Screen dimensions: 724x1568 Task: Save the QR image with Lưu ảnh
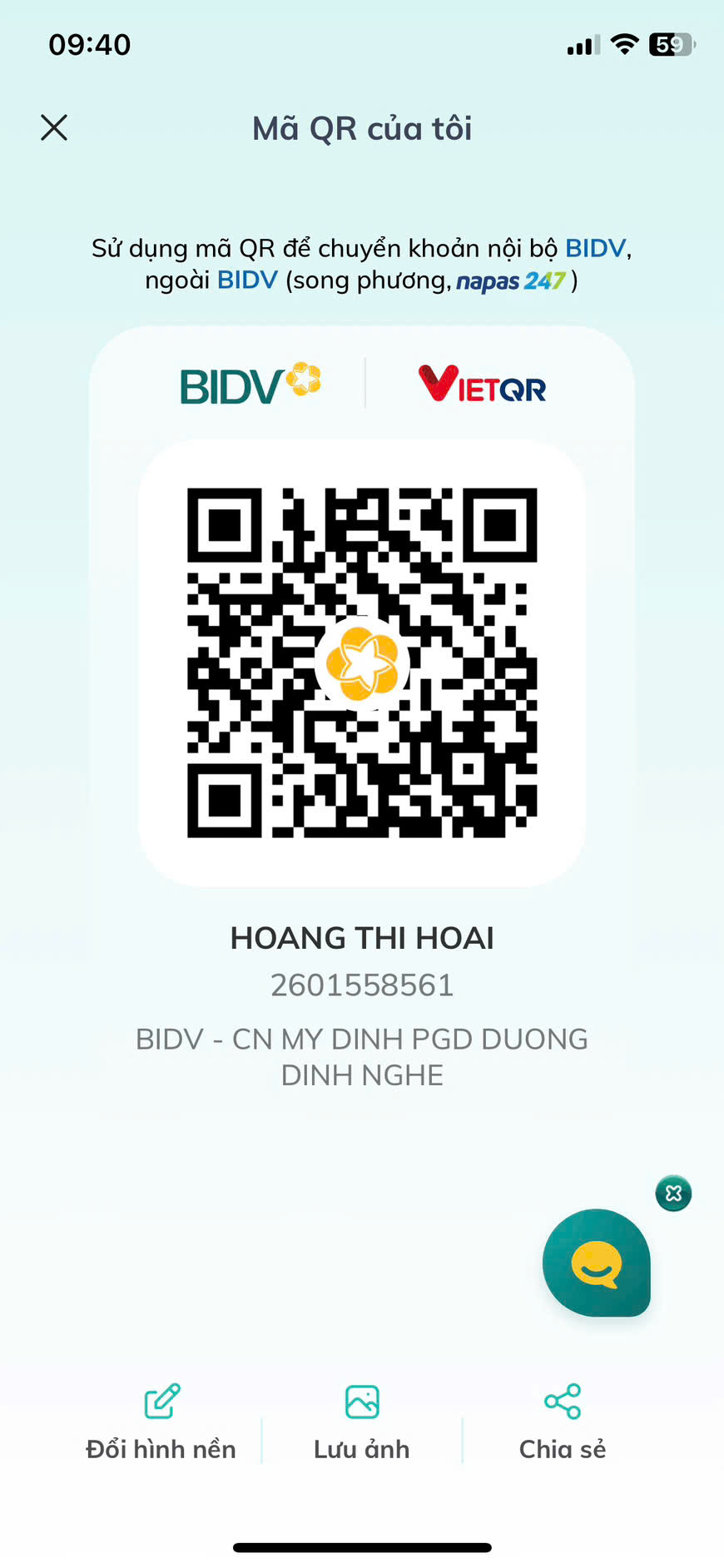pos(362,1423)
